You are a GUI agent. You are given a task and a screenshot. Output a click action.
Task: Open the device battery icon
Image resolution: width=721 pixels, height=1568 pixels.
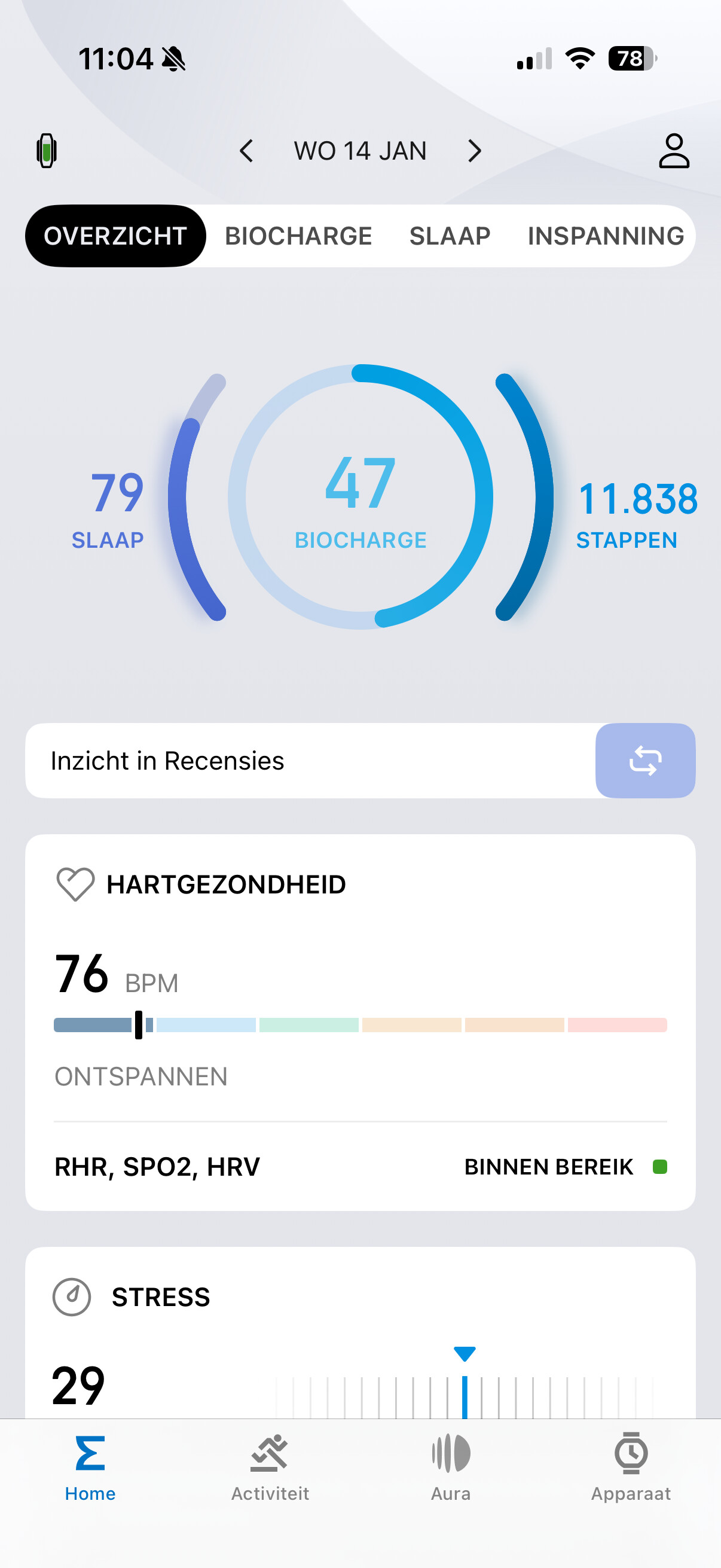pyautogui.click(x=46, y=150)
